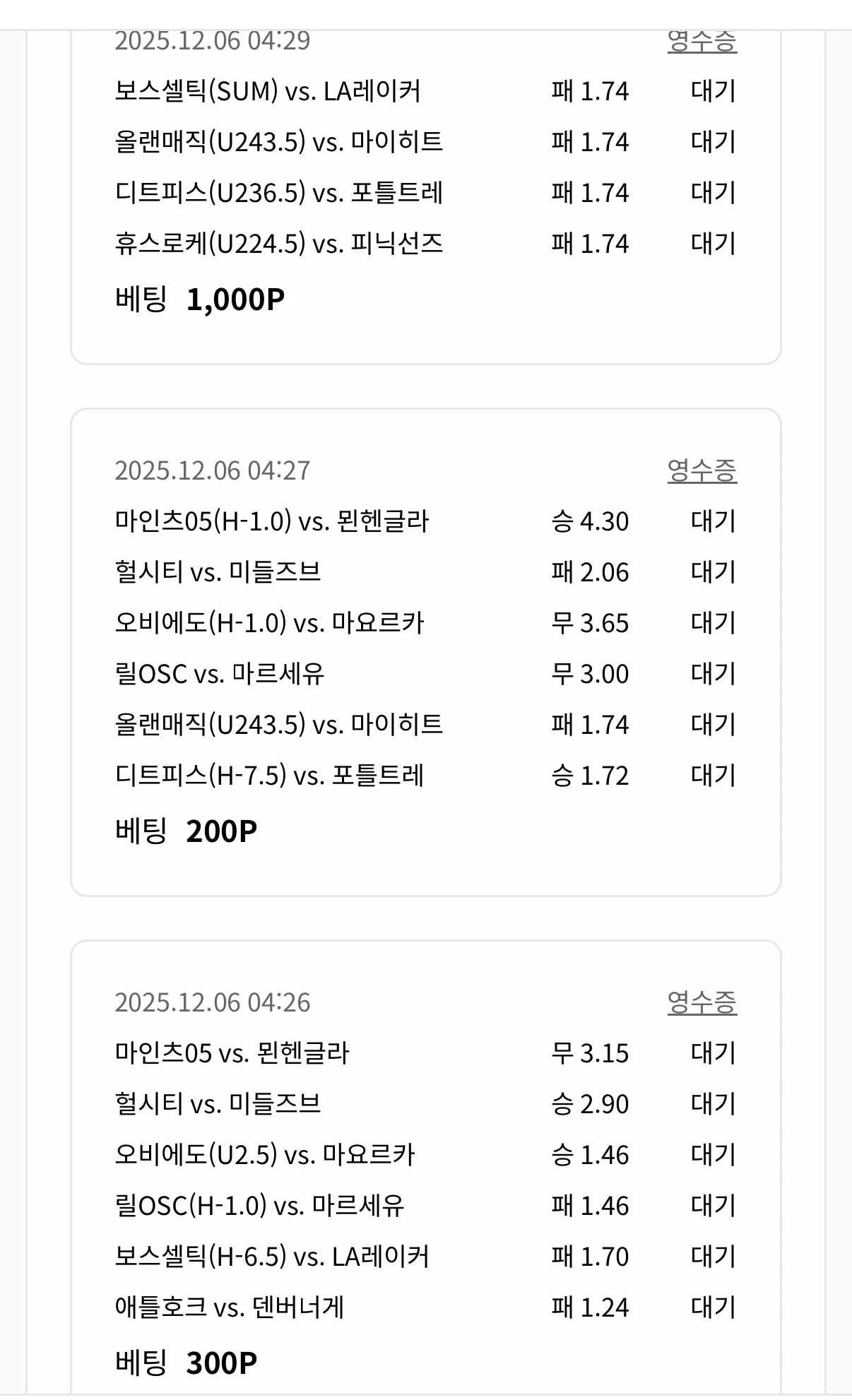This screenshot has height=1400, width=852.
Task: Click the 무 3.15 odds in the 04:26 slip
Action: (589, 1051)
